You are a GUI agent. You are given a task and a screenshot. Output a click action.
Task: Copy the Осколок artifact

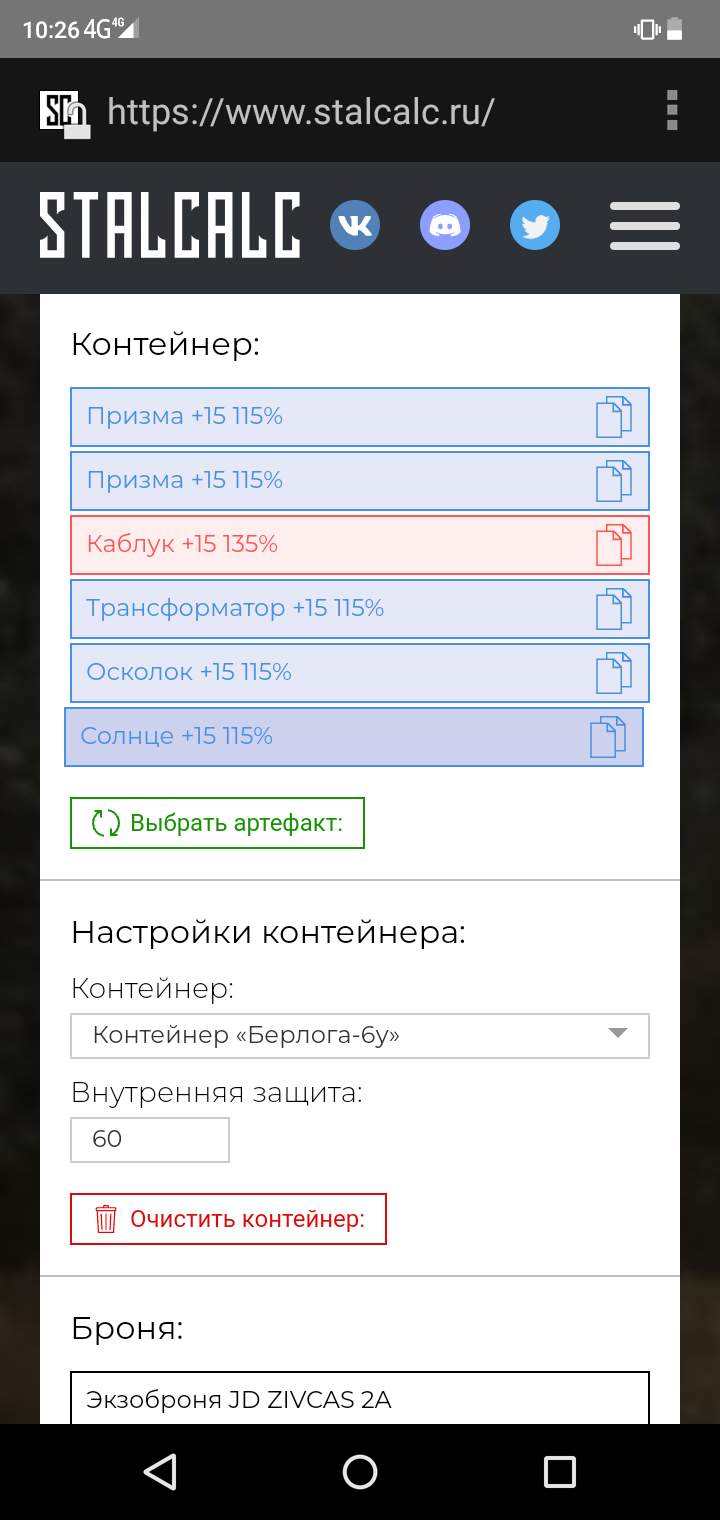[x=615, y=673]
